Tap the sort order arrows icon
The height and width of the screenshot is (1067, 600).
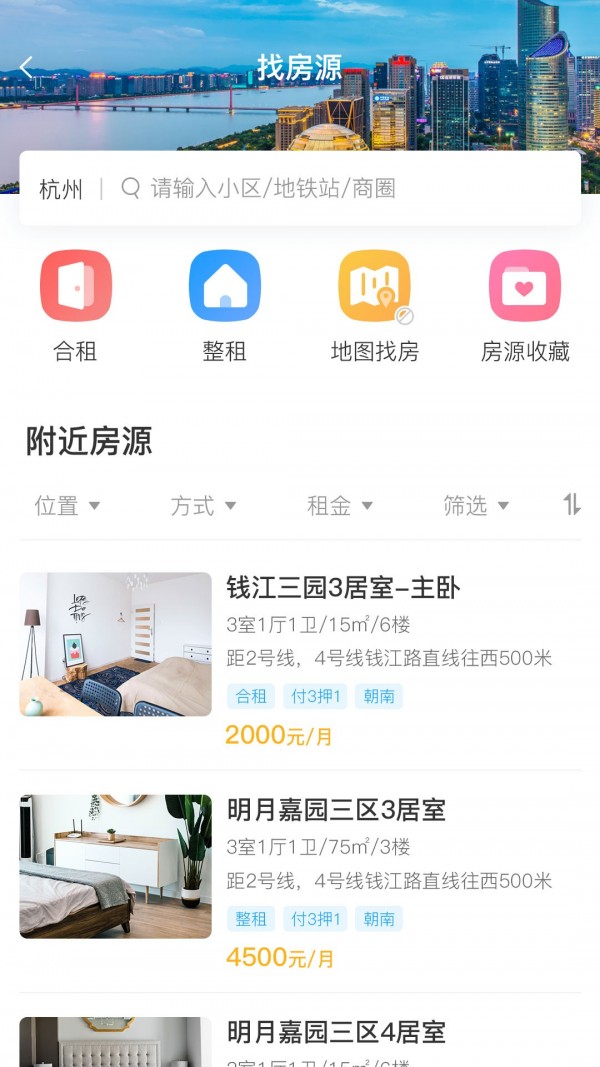(x=571, y=505)
